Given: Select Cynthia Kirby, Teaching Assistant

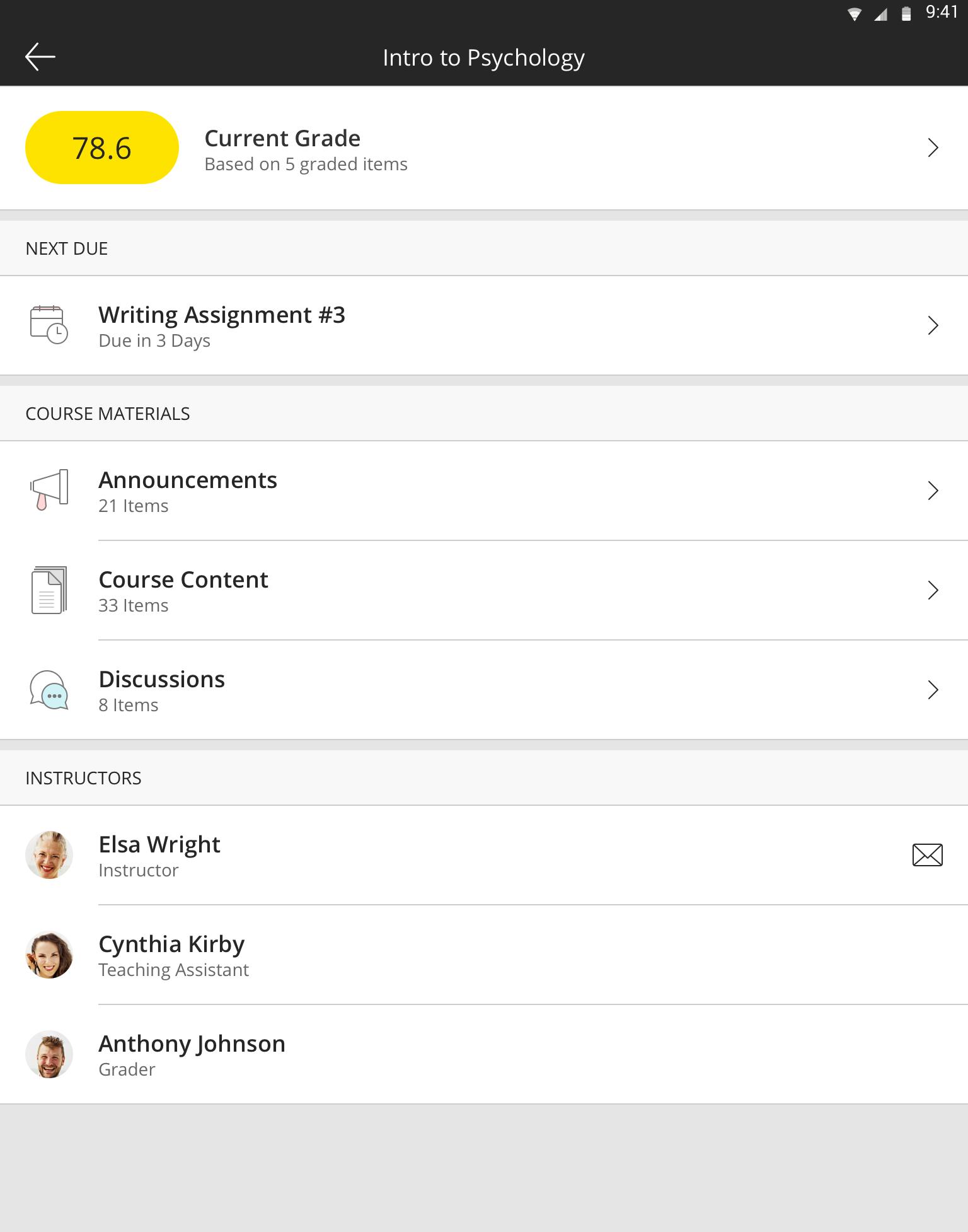Looking at the screenshot, I should (483, 955).
